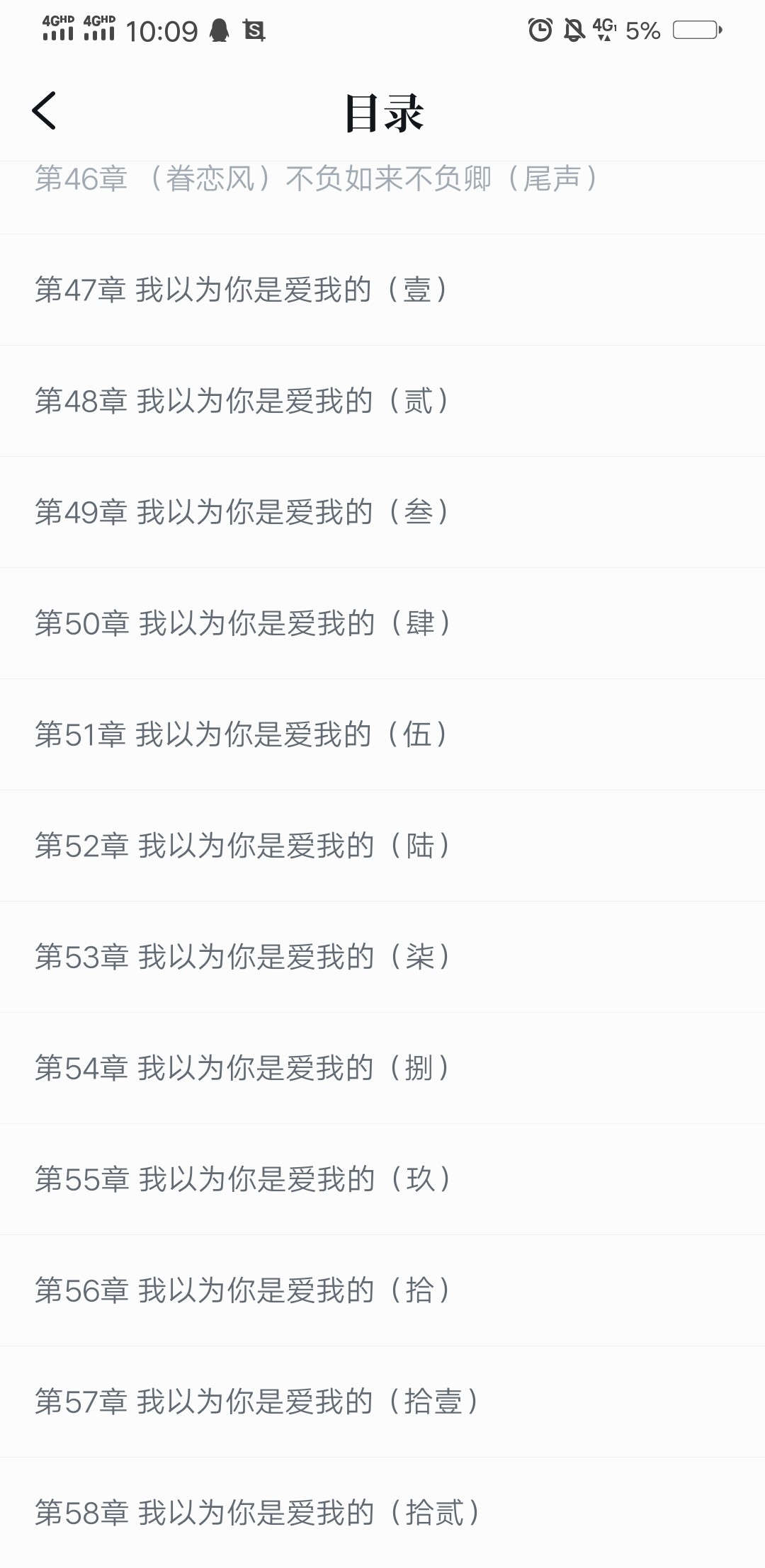
Task: Jump to 第58章 我以为你是爱我的（拾贰）
Action: (x=382, y=1513)
